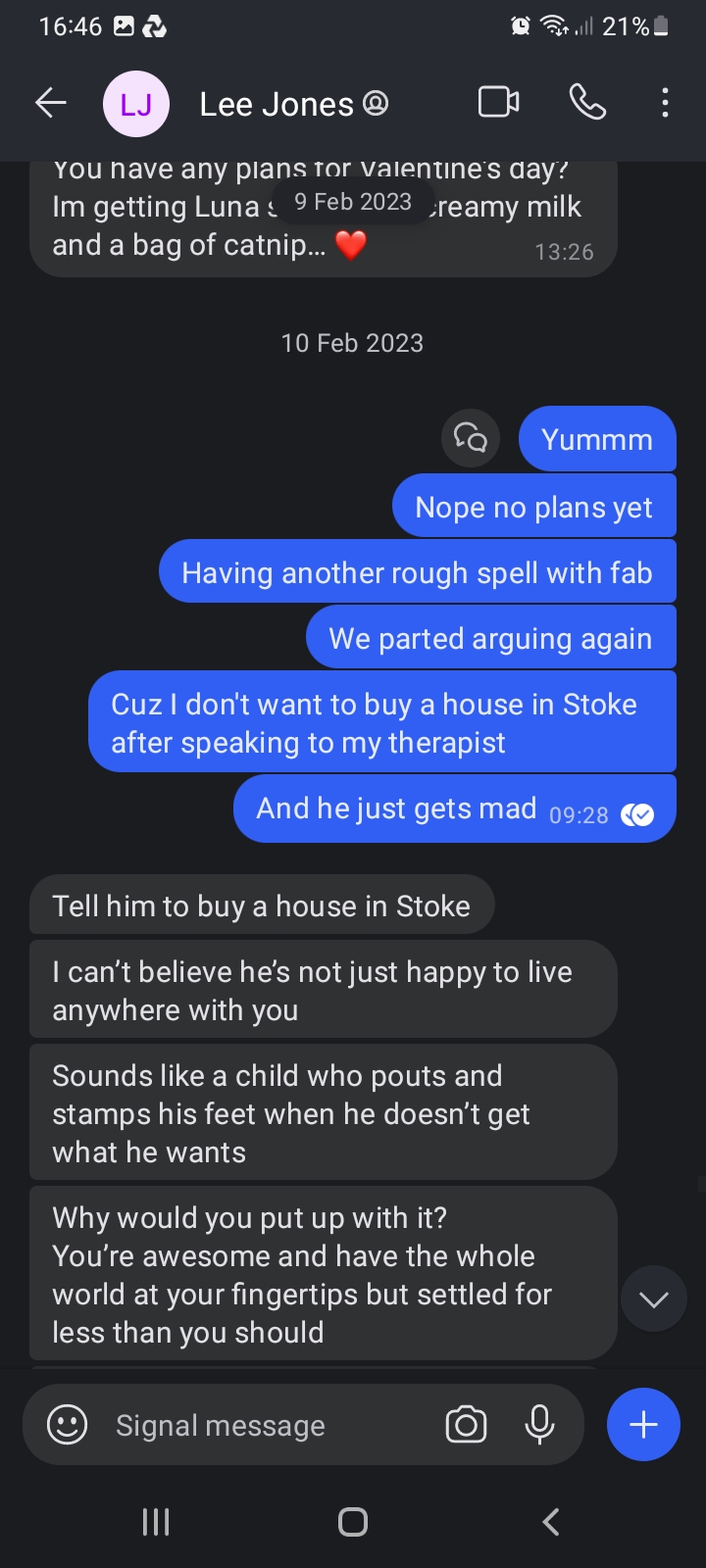The width and height of the screenshot is (706, 1568).
Task: Open the system recent apps view
Action: (156, 1522)
